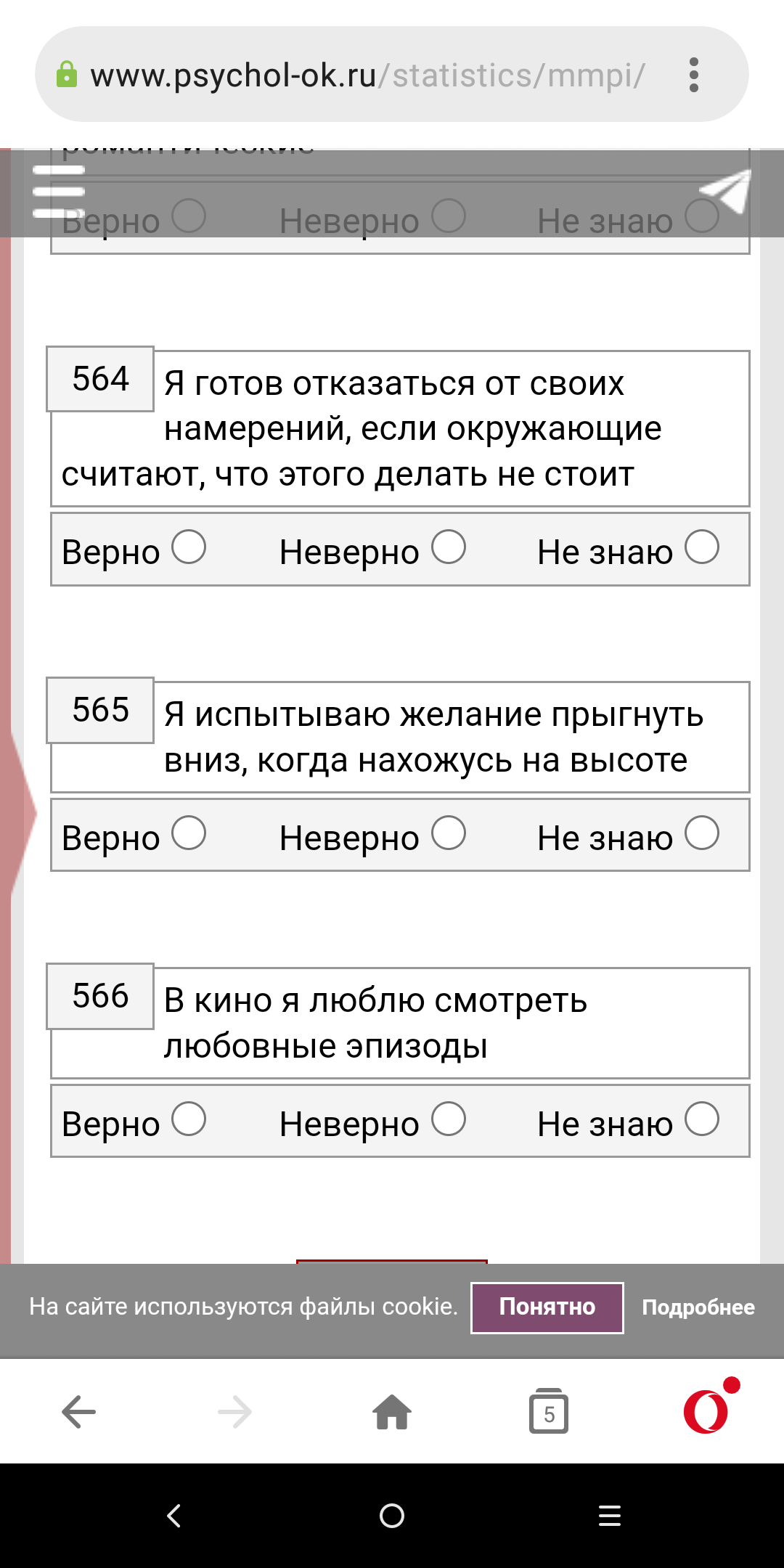
Task: Mark Неверно for question 566
Action: pyautogui.click(x=449, y=1119)
